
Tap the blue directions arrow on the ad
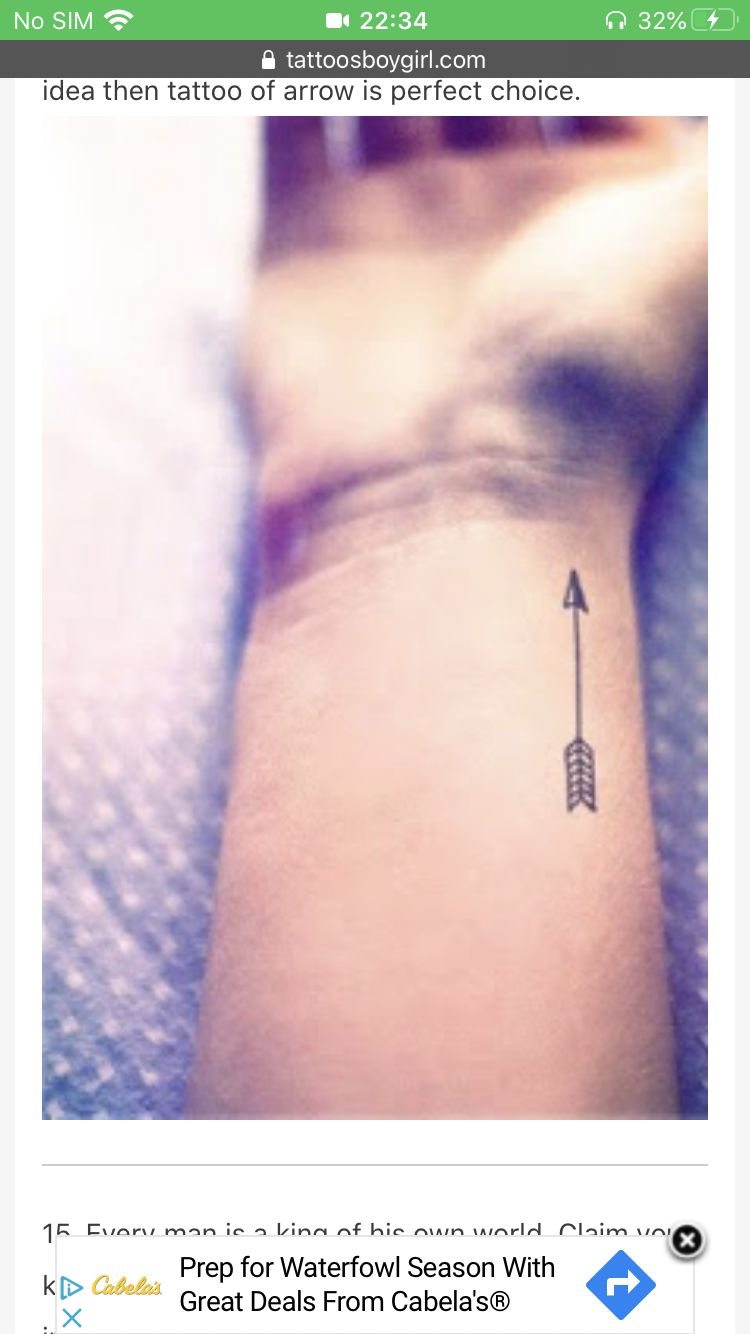620,1285
